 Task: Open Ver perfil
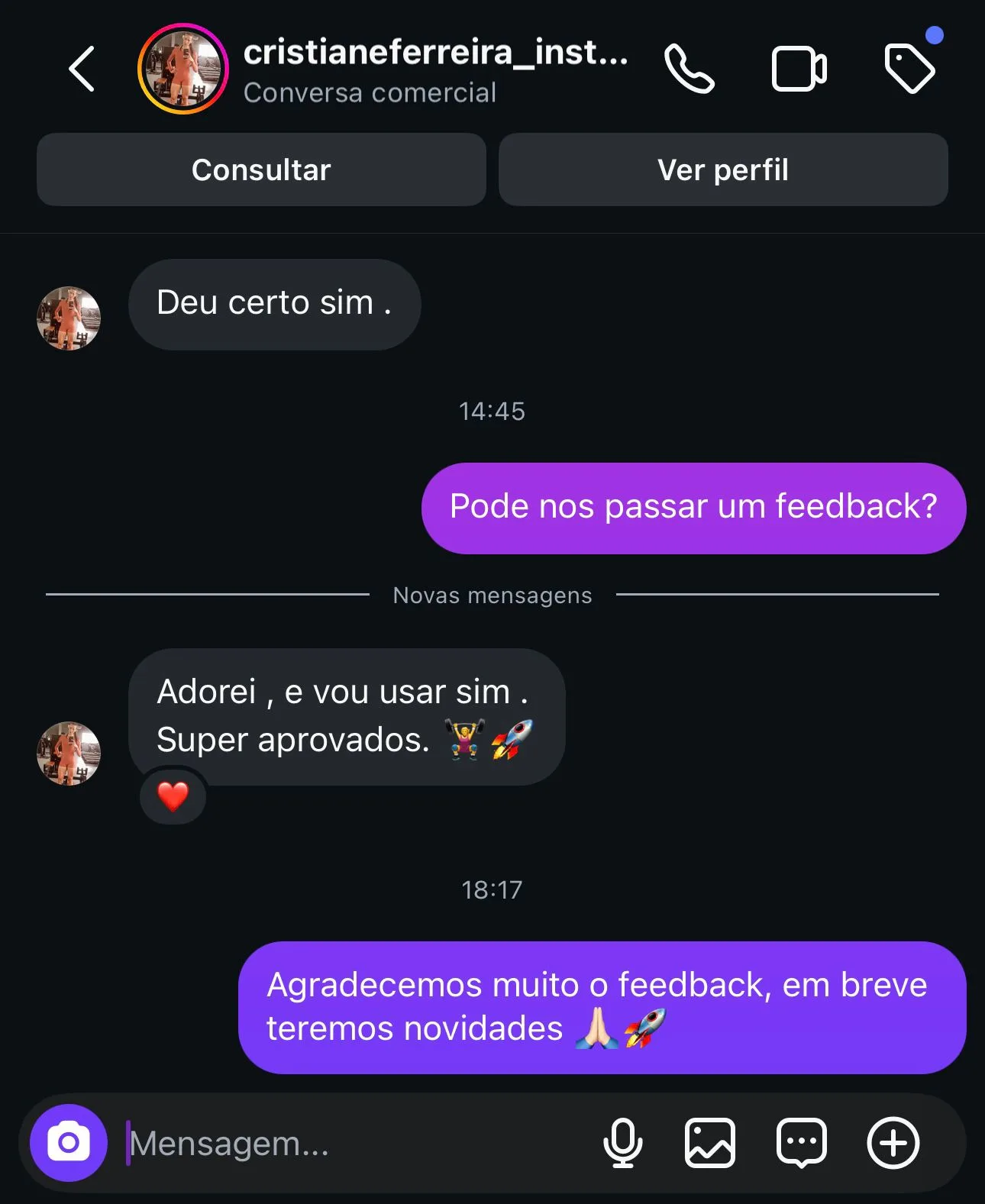click(x=723, y=169)
